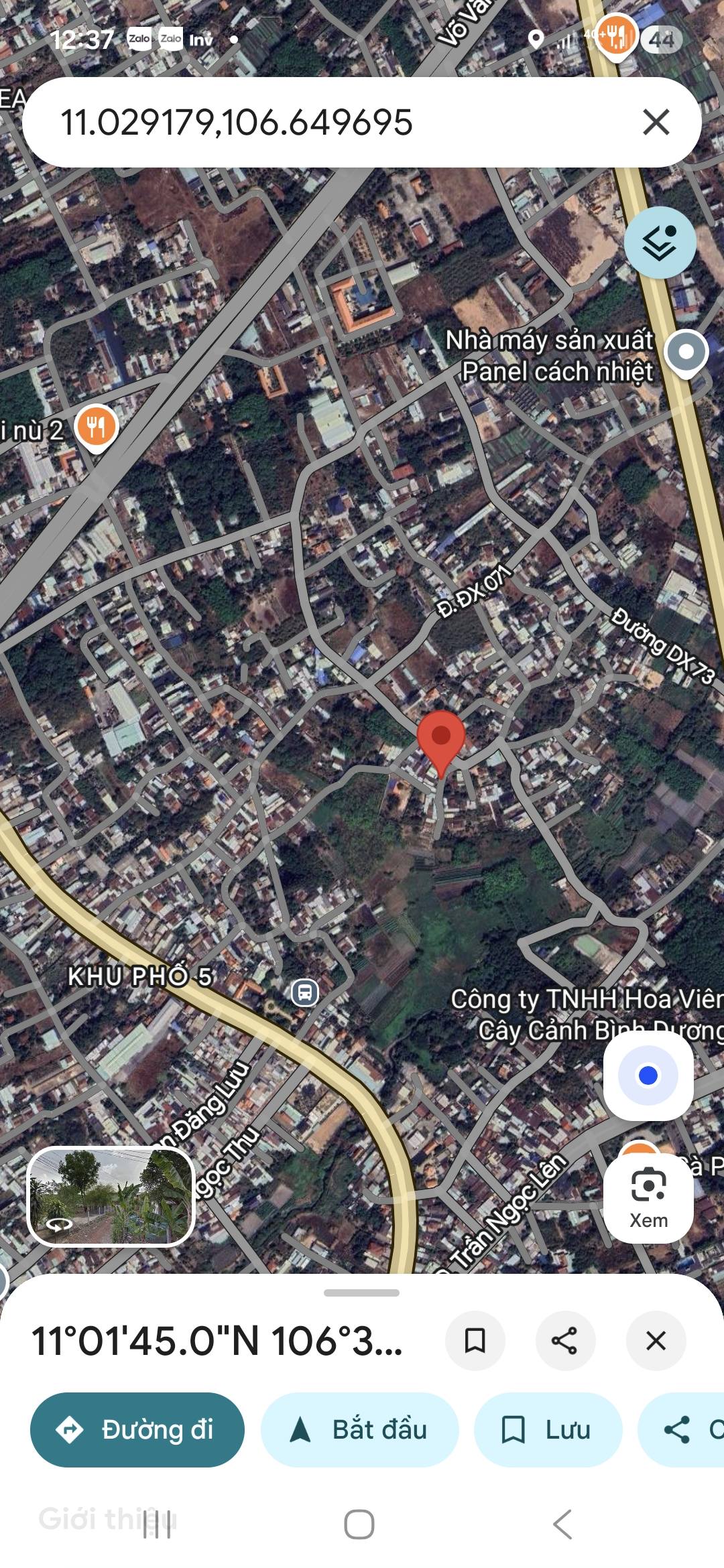This screenshot has width=724, height=1568.
Task: Clear the coordinates in the search box
Action: coord(656,123)
